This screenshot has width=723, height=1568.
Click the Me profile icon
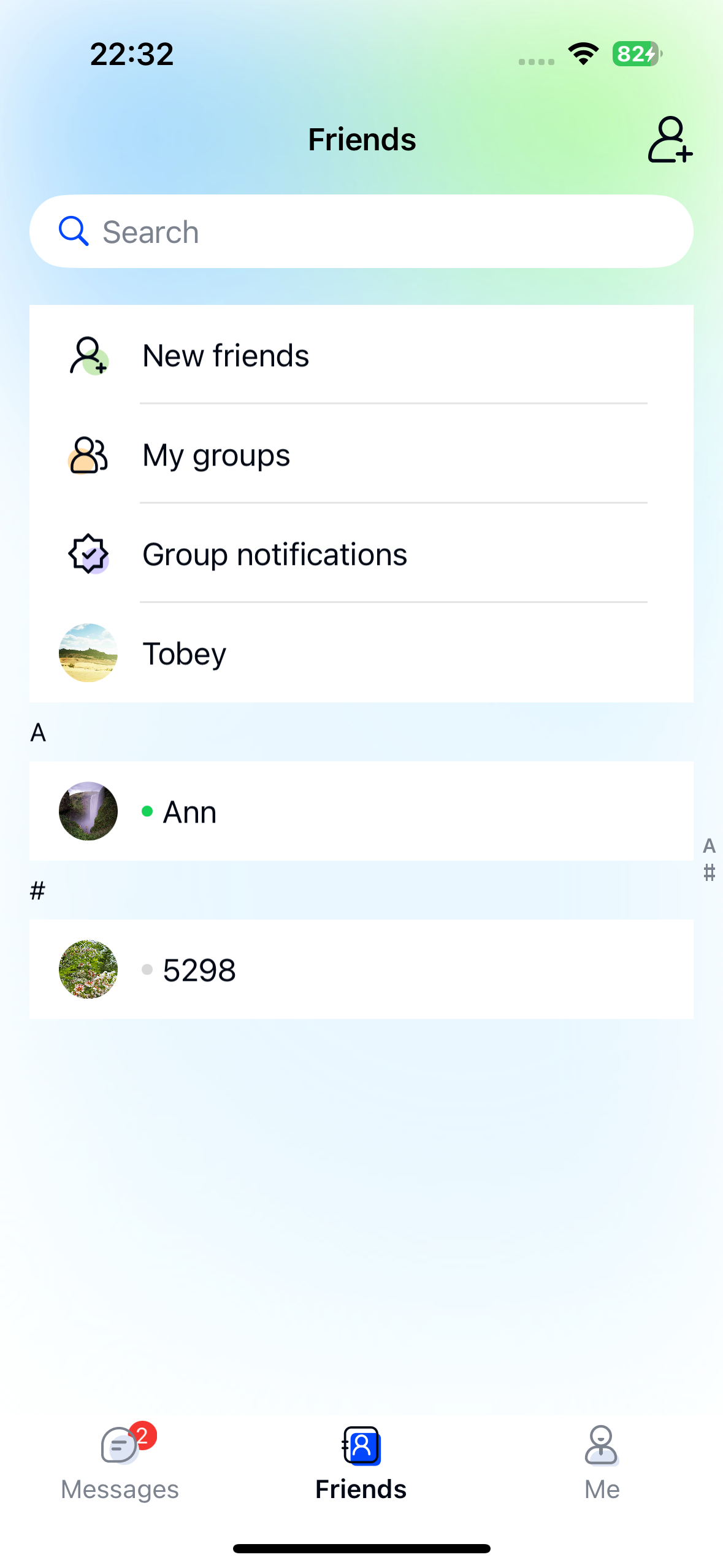click(x=602, y=1447)
